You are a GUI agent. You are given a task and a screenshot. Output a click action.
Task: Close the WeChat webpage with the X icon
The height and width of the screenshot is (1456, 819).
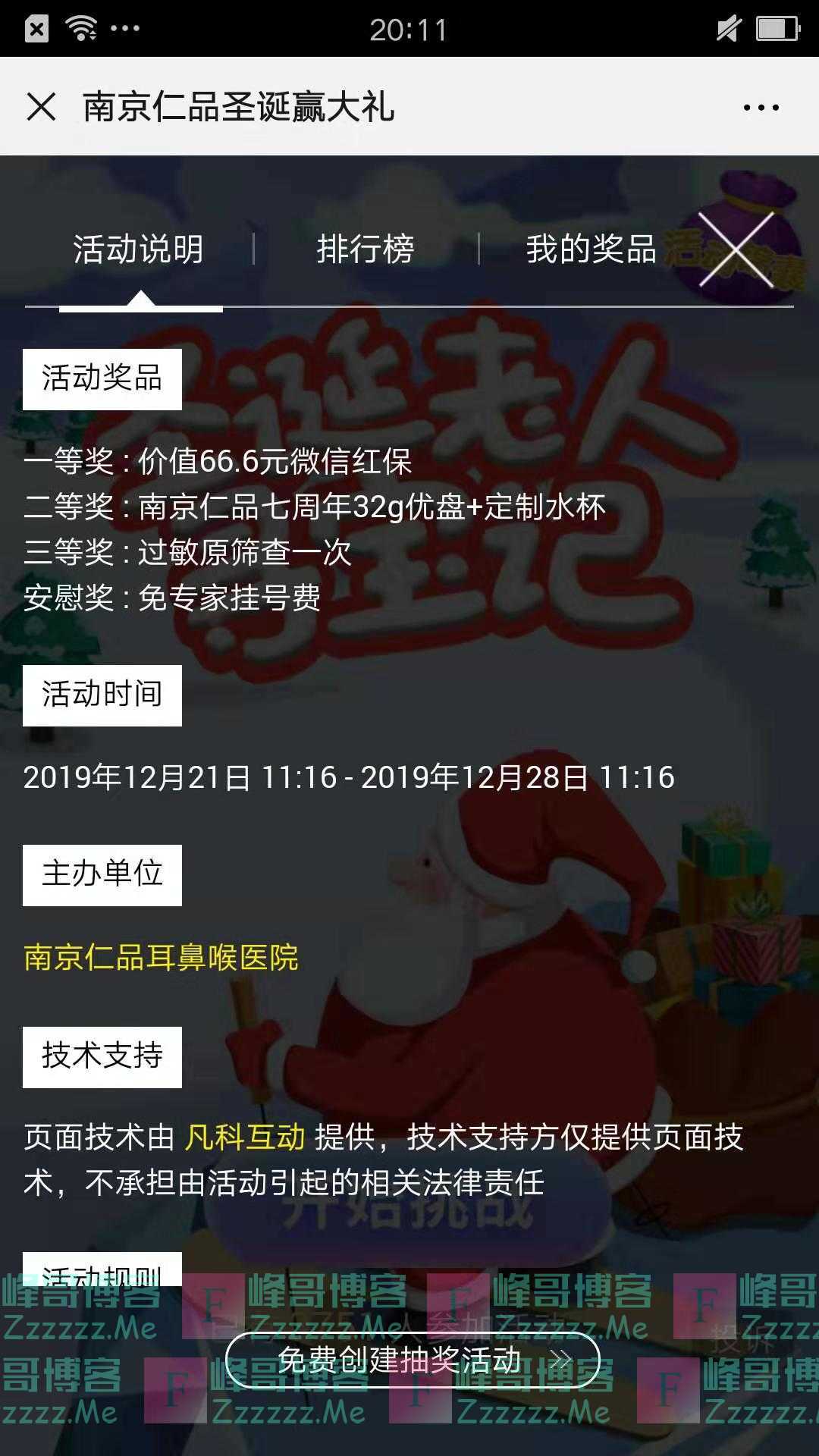point(41,108)
